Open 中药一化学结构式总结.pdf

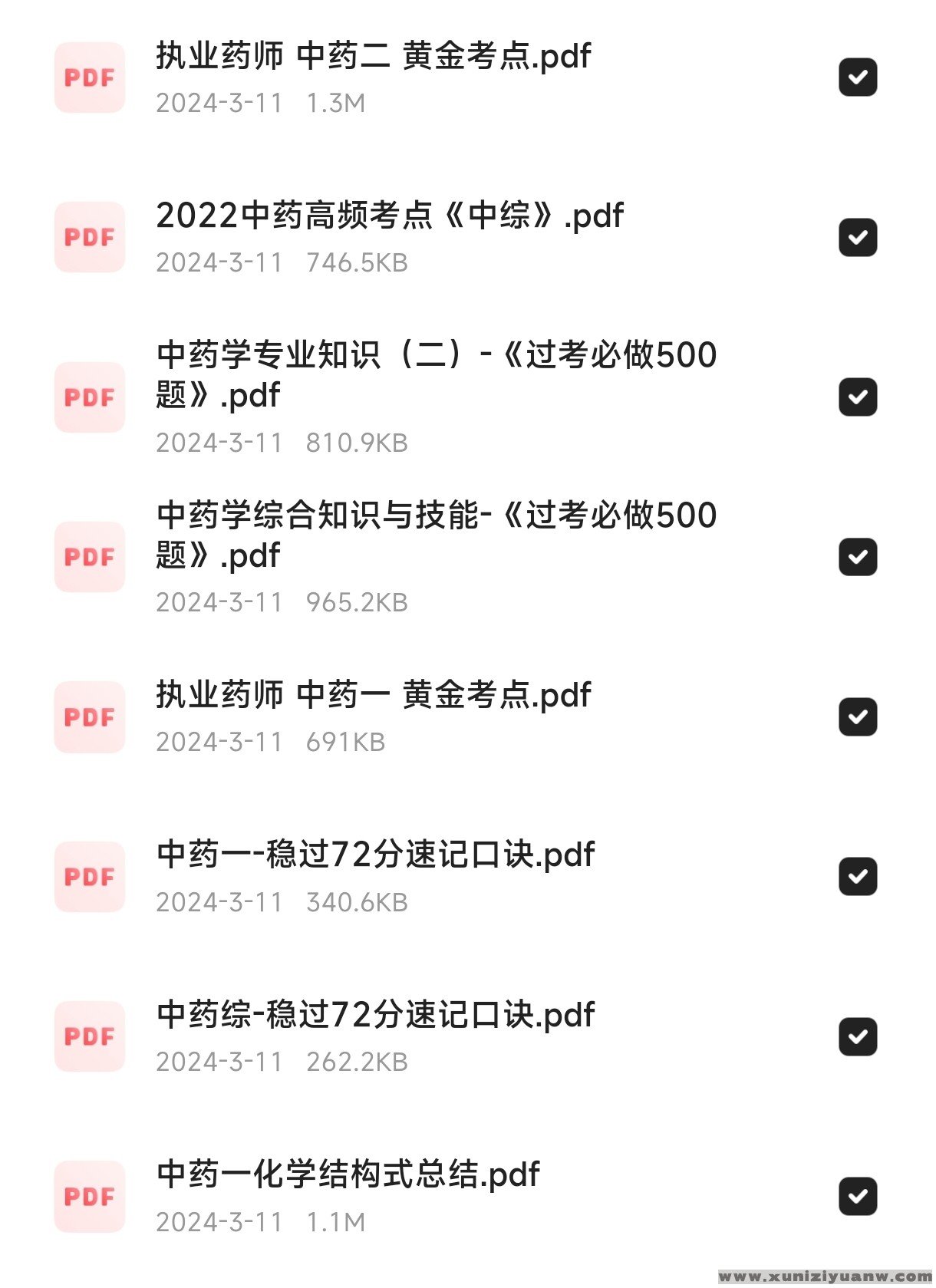348,1175
